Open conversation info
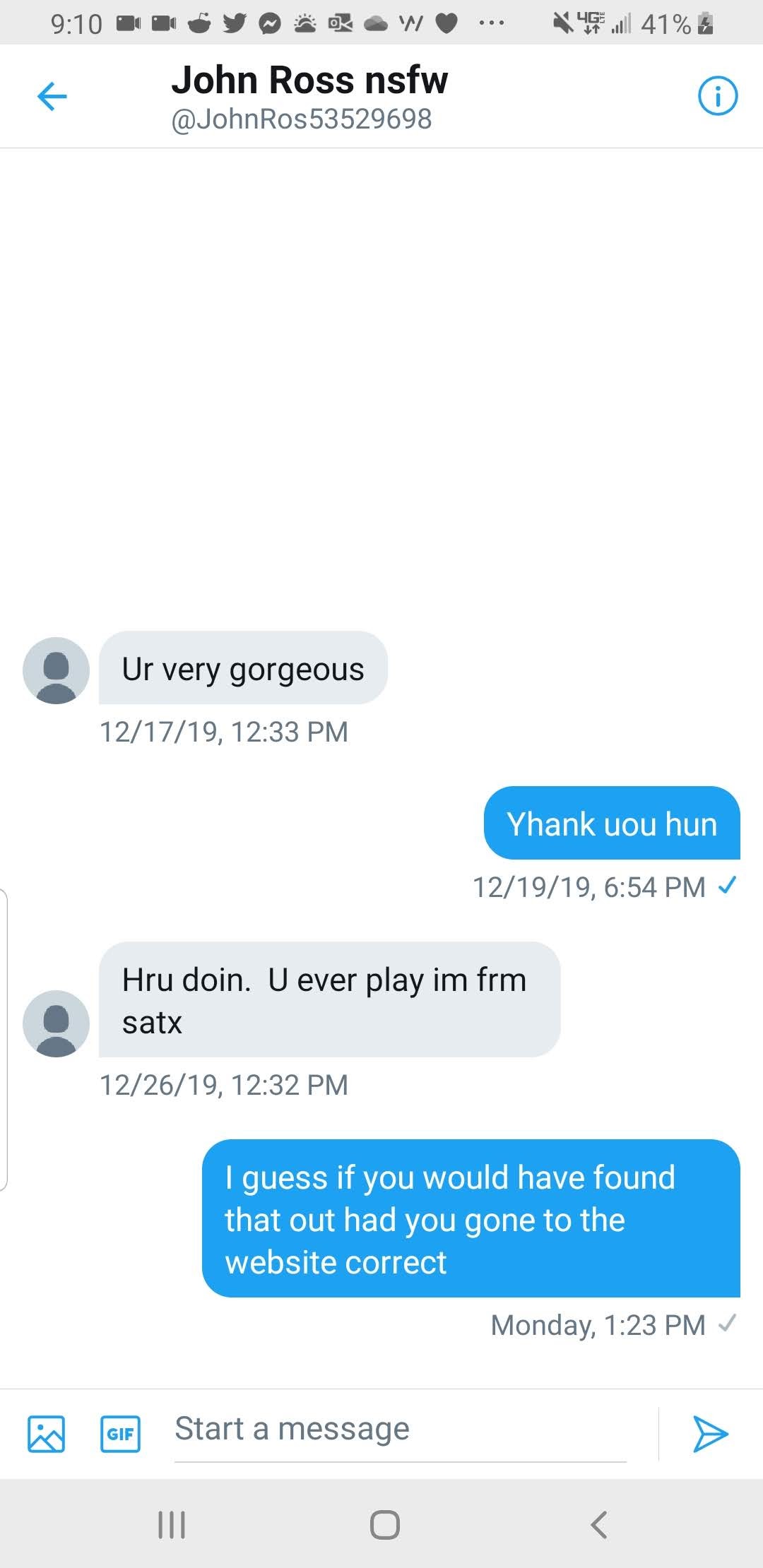This screenshot has height=1568, width=763. (x=717, y=97)
